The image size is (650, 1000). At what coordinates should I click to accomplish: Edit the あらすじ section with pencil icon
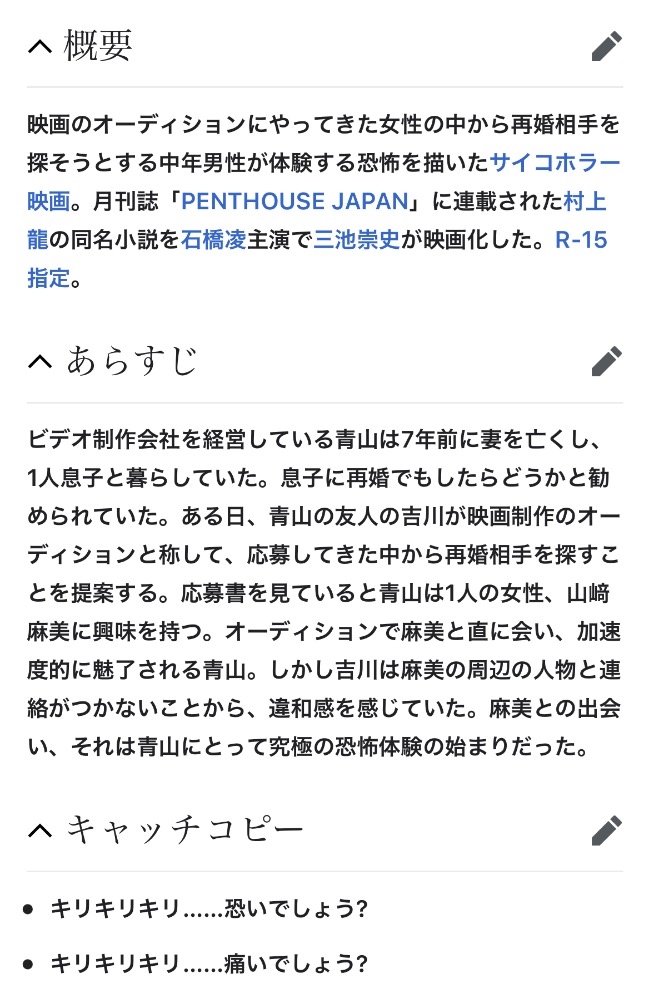coord(606,361)
